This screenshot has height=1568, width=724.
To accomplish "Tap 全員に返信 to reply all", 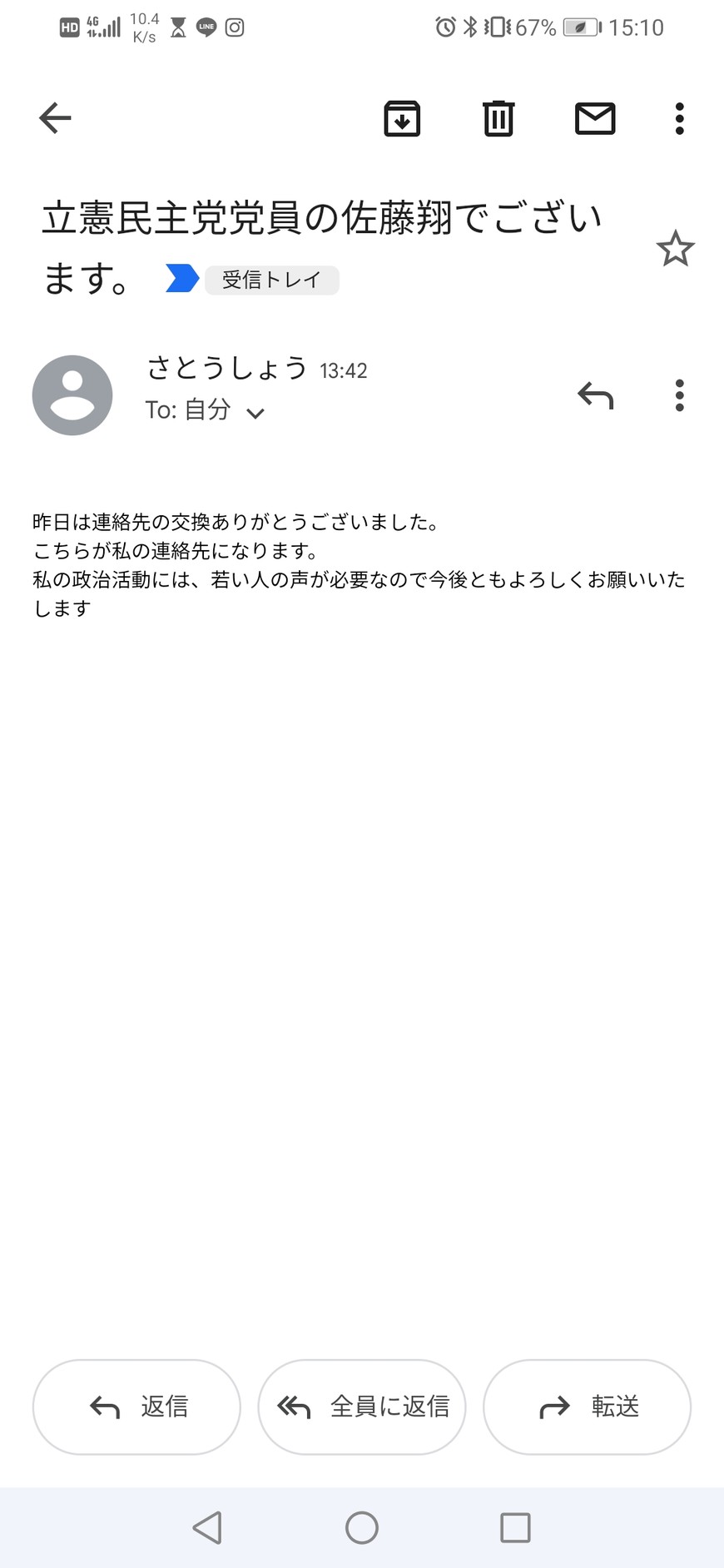I will click(x=362, y=1407).
